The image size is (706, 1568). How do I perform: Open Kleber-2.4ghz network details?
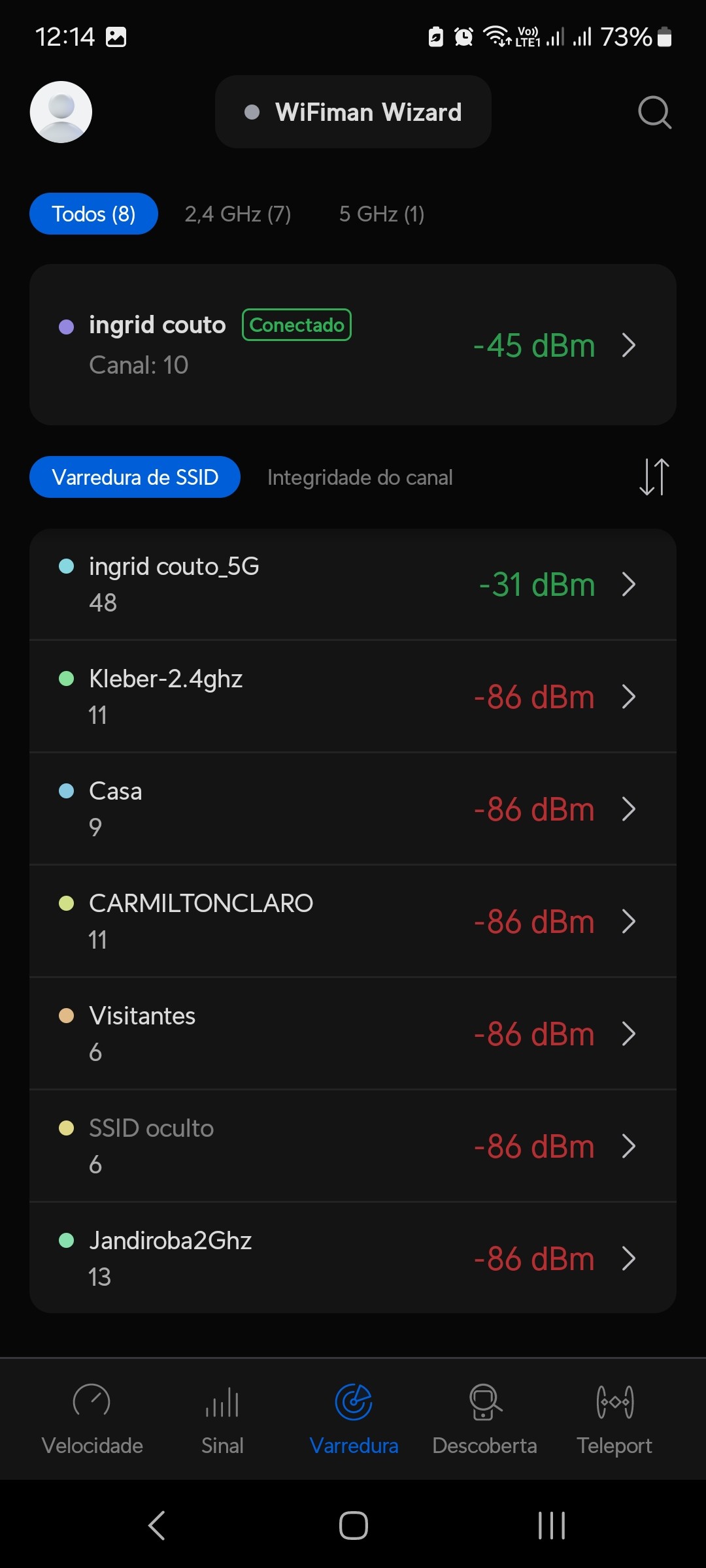353,696
